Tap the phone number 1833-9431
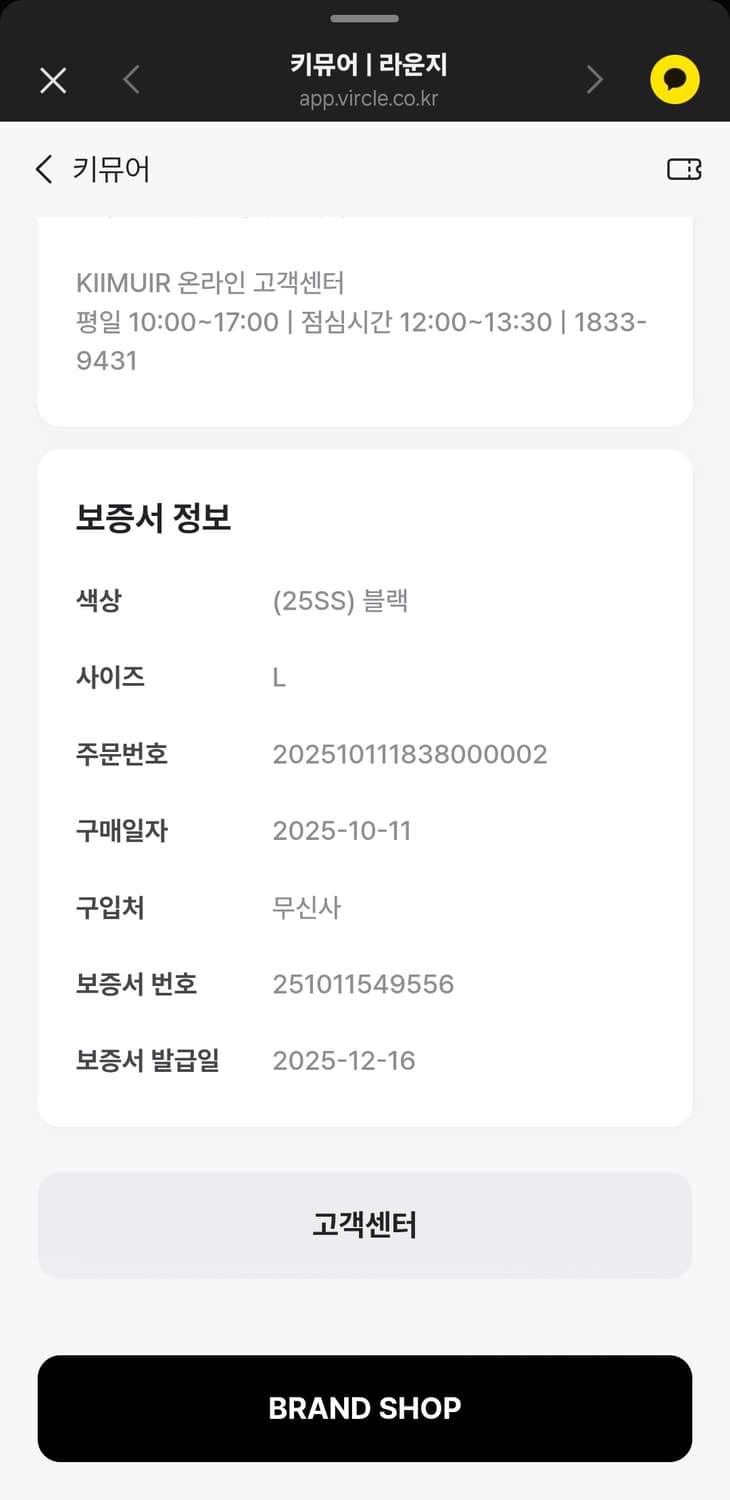This screenshot has width=730, height=1500. point(610,322)
